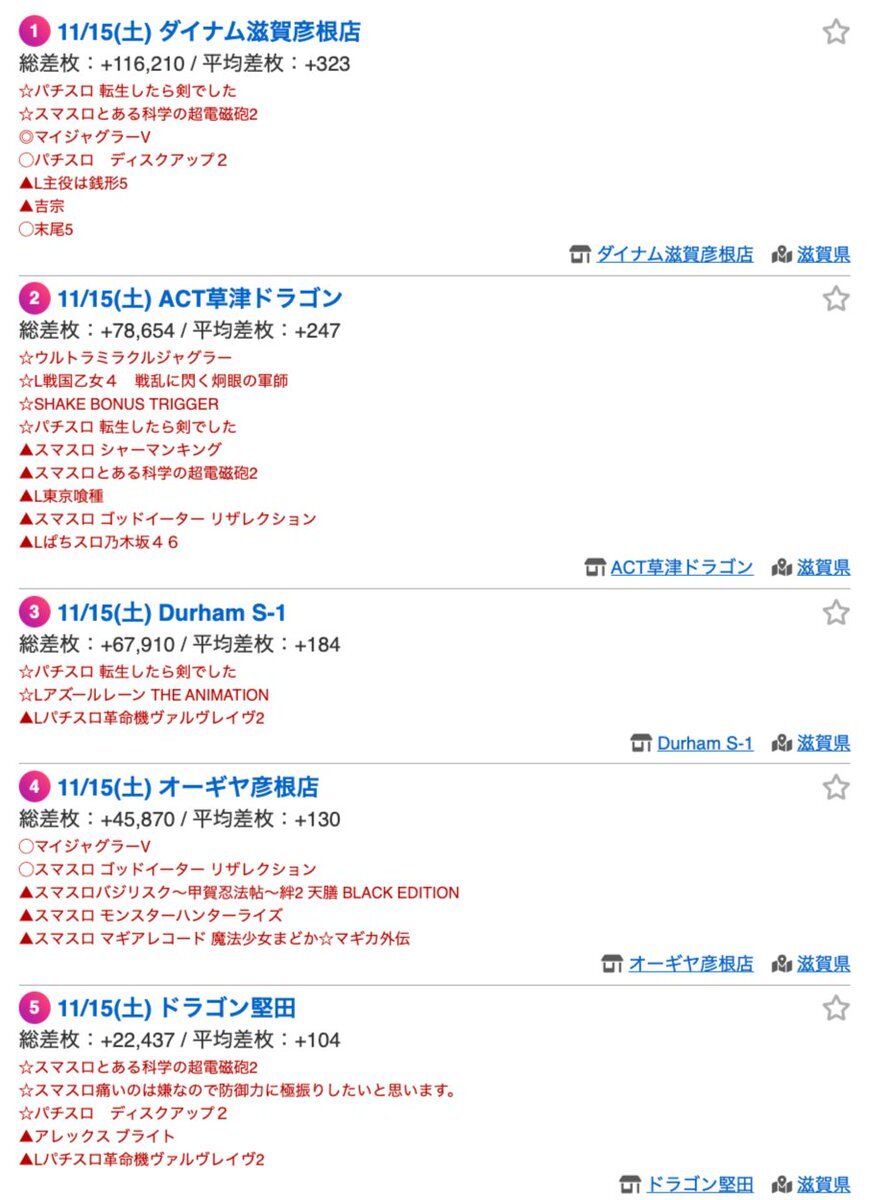Open the 11/15(土) ドラゴン堅田 title link
The image size is (869, 1200).
click(x=176, y=1008)
